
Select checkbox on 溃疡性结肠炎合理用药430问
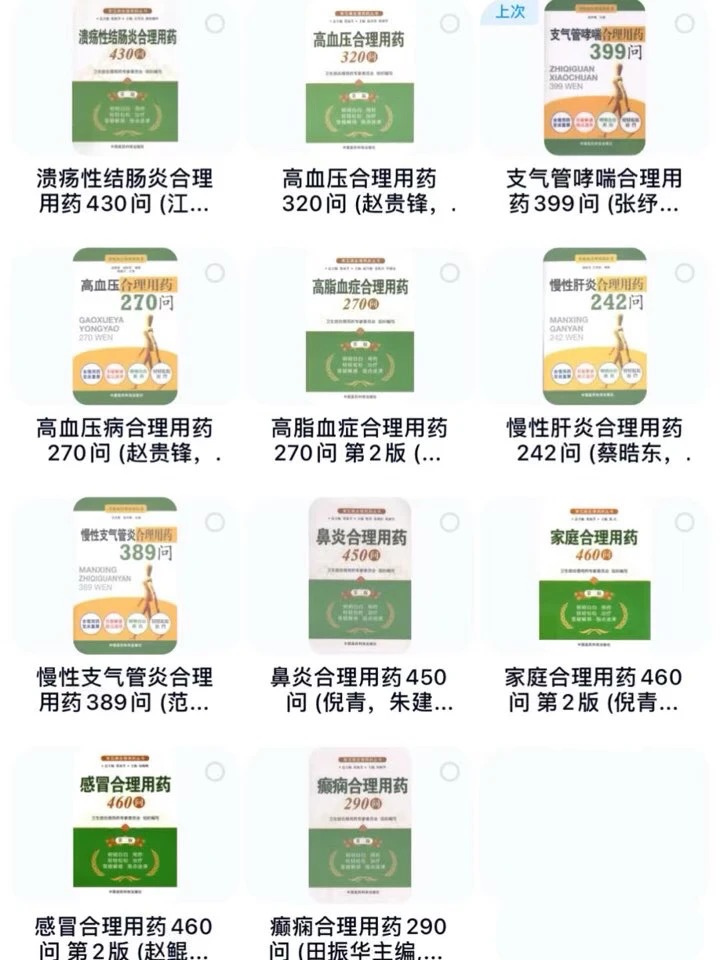[215, 23]
